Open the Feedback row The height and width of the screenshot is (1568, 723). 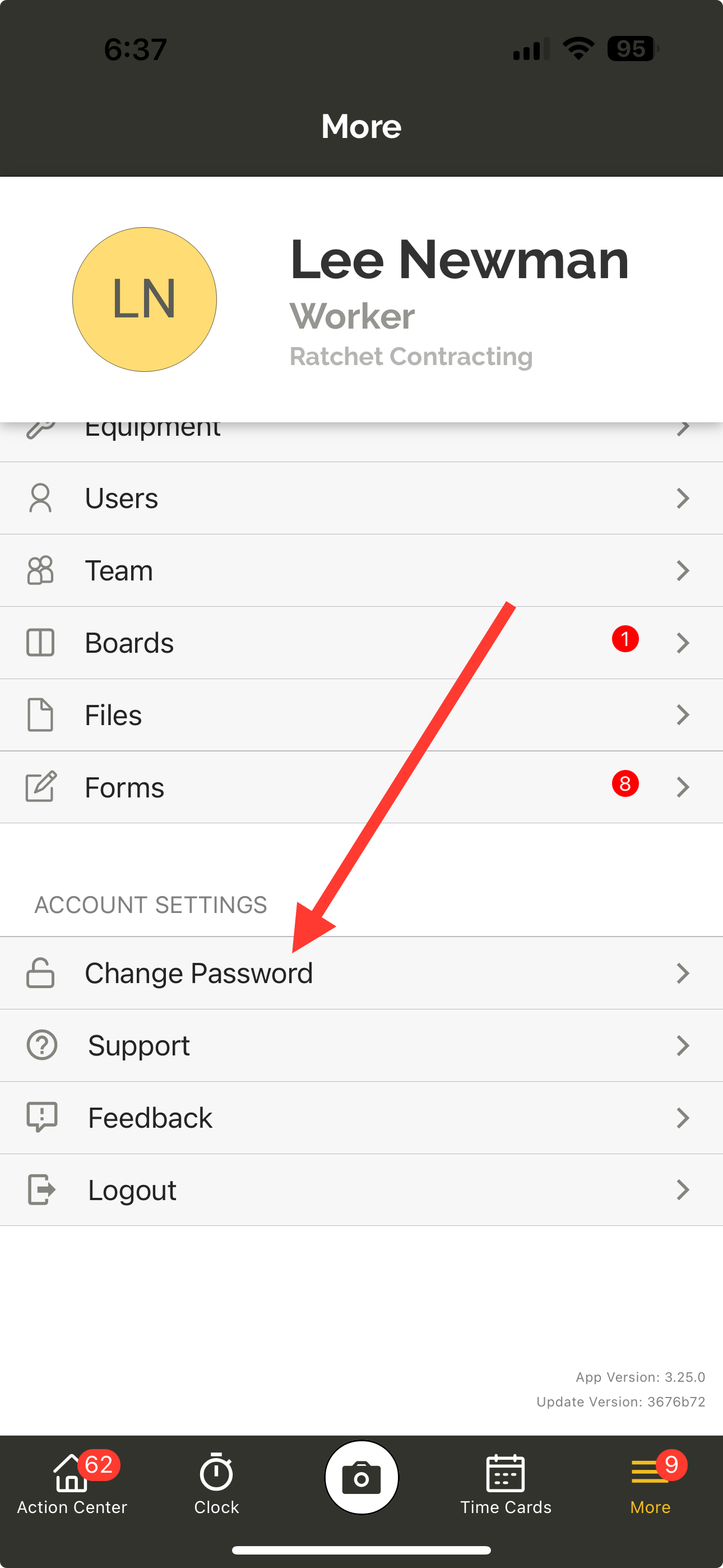click(x=361, y=1118)
